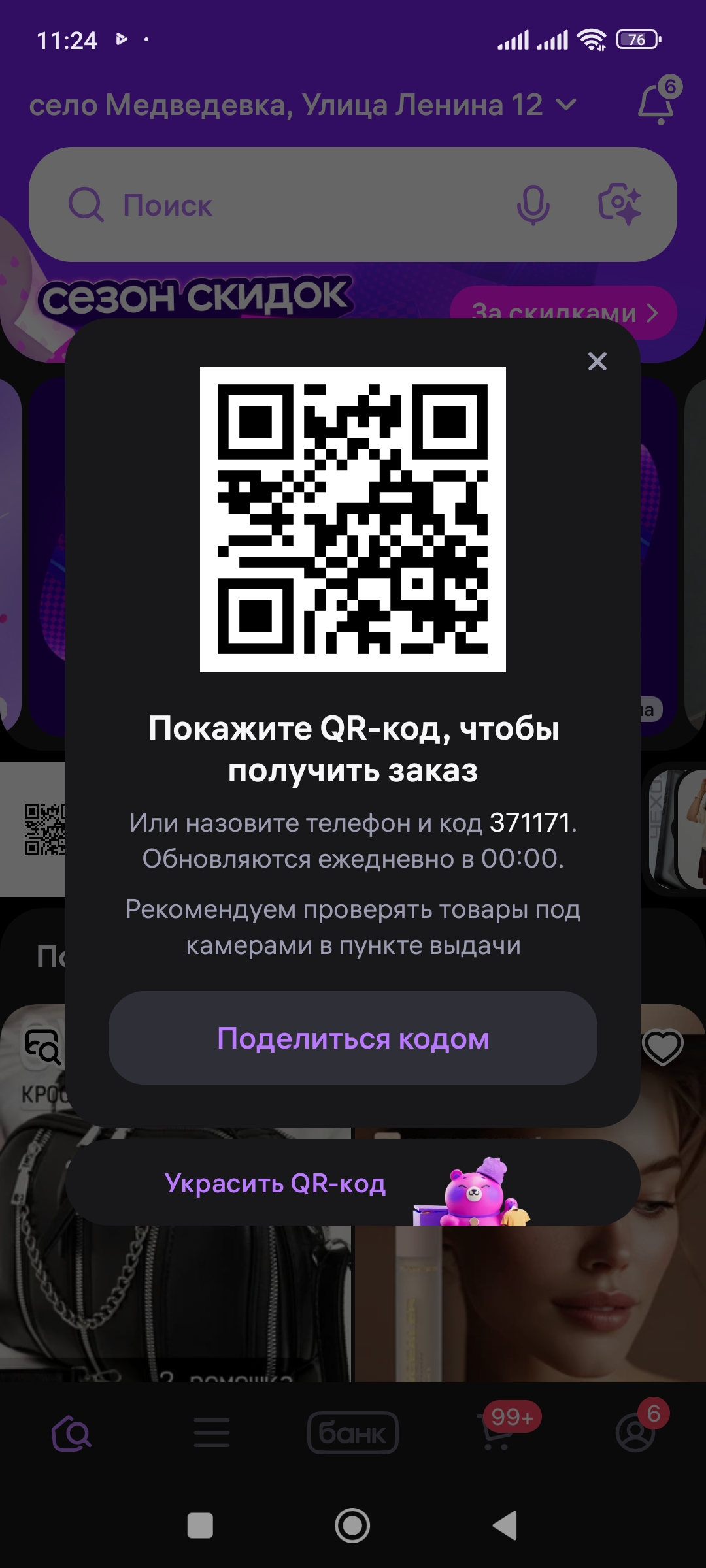Tap Поделиться кодом button
This screenshot has height=1568, width=706.
353,1038
